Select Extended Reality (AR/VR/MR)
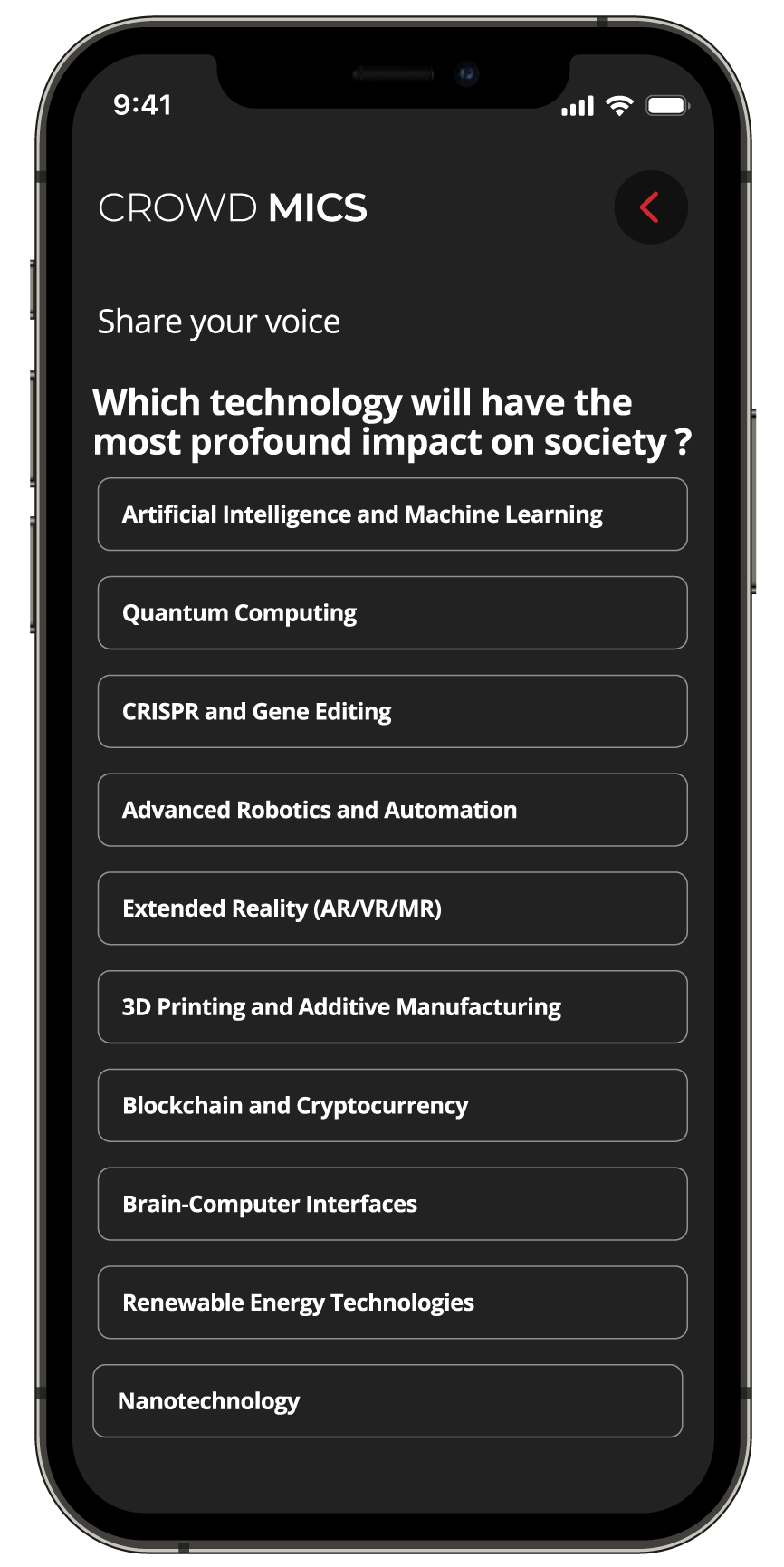Image resolution: width=784 pixels, height=1567 pixels. (392, 908)
